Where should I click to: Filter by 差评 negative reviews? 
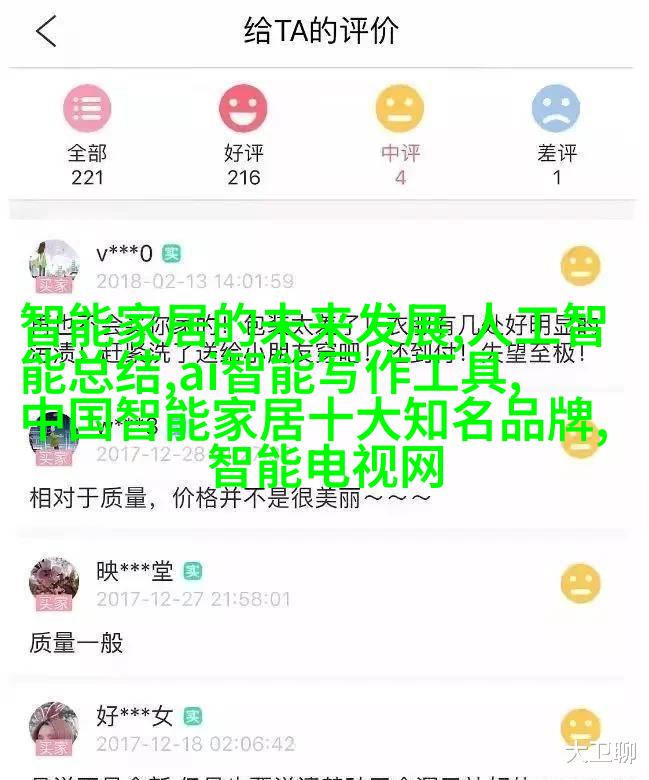[557, 132]
